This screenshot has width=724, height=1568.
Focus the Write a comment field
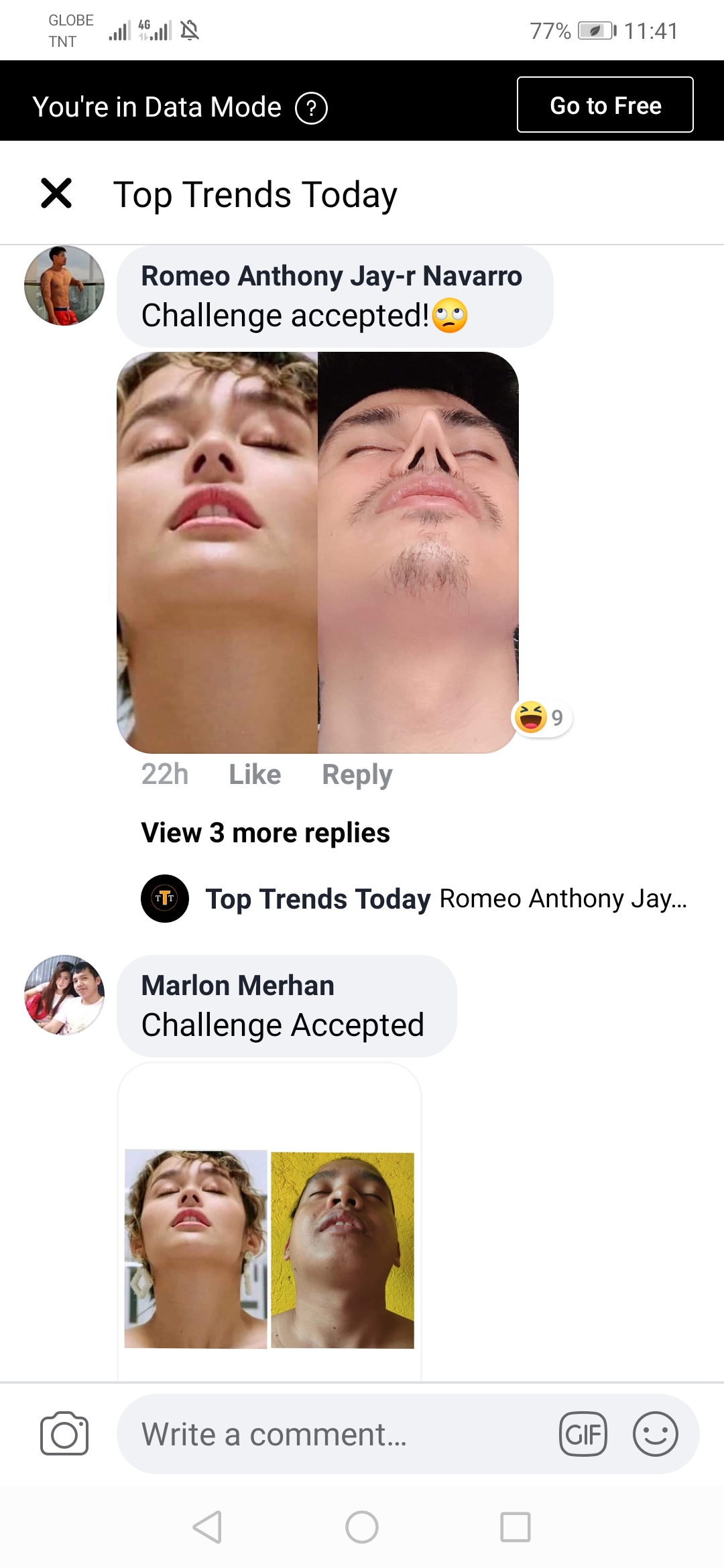click(335, 1435)
